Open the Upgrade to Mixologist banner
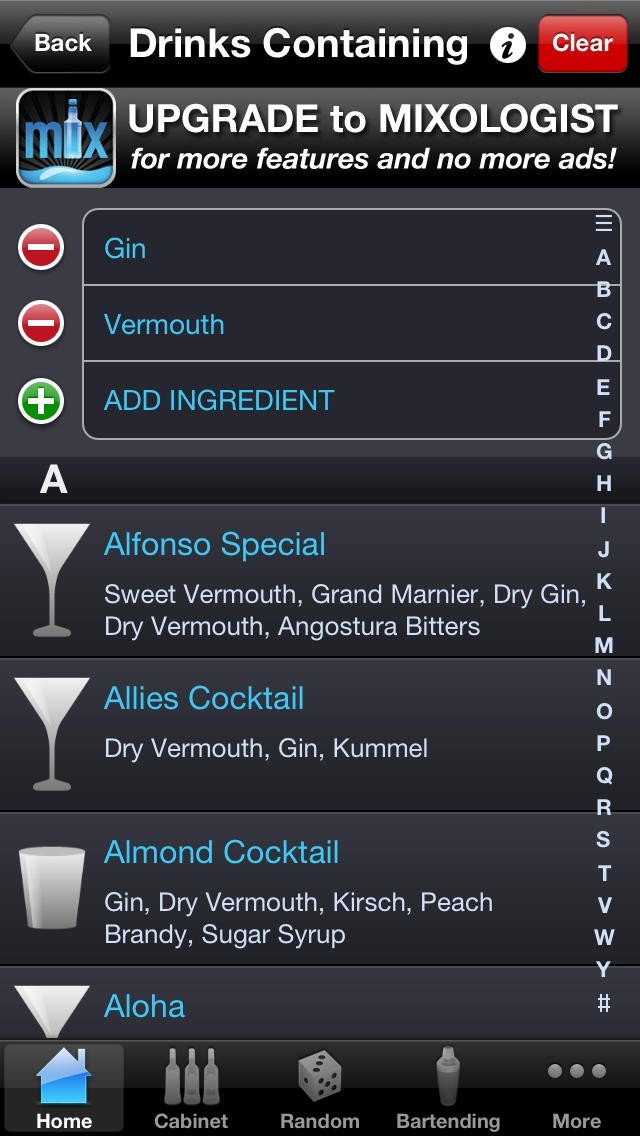Image resolution: width=640 pixels, height=1136 pixels. point(320,138)
